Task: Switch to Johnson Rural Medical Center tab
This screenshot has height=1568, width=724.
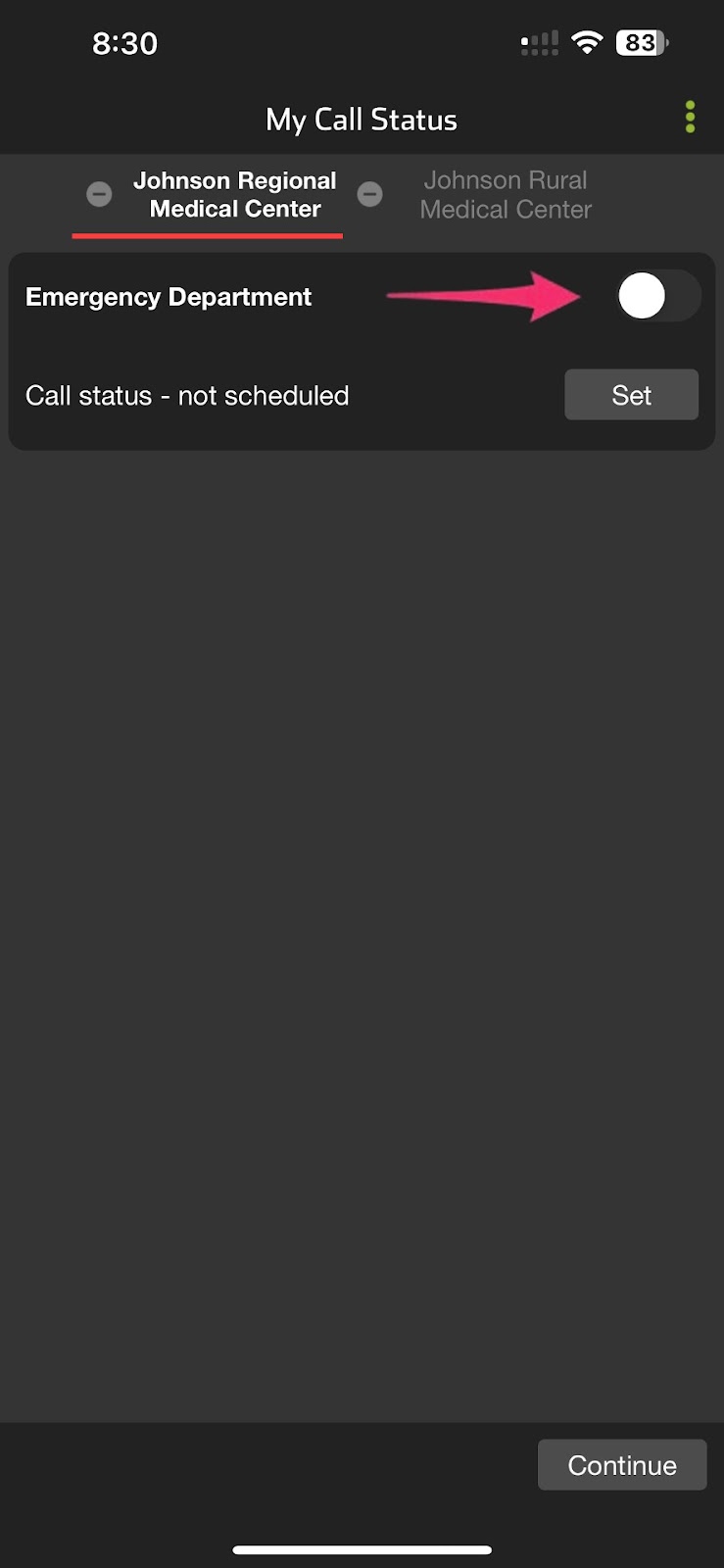Action: (506, 195)
